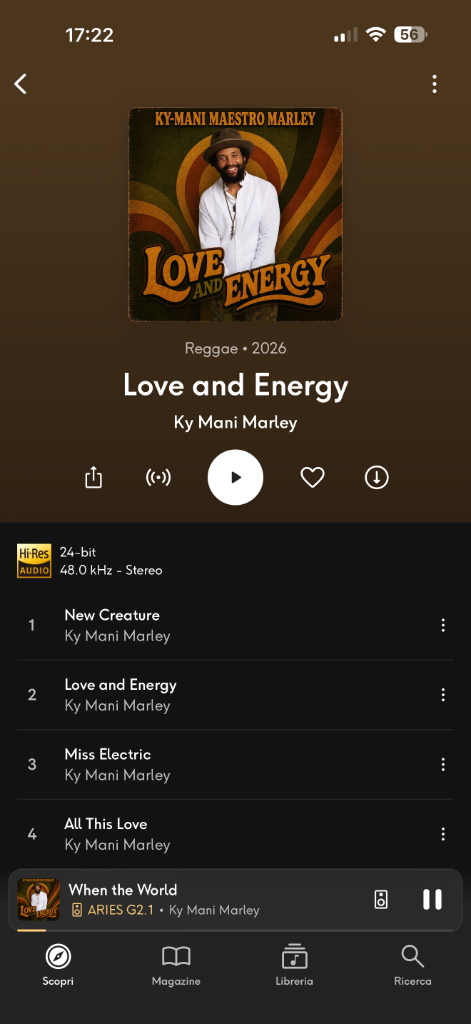This screenshot has height=1024, width=471.
Task: Switch to the Magazine tab
Action: [x=176, y=966]
